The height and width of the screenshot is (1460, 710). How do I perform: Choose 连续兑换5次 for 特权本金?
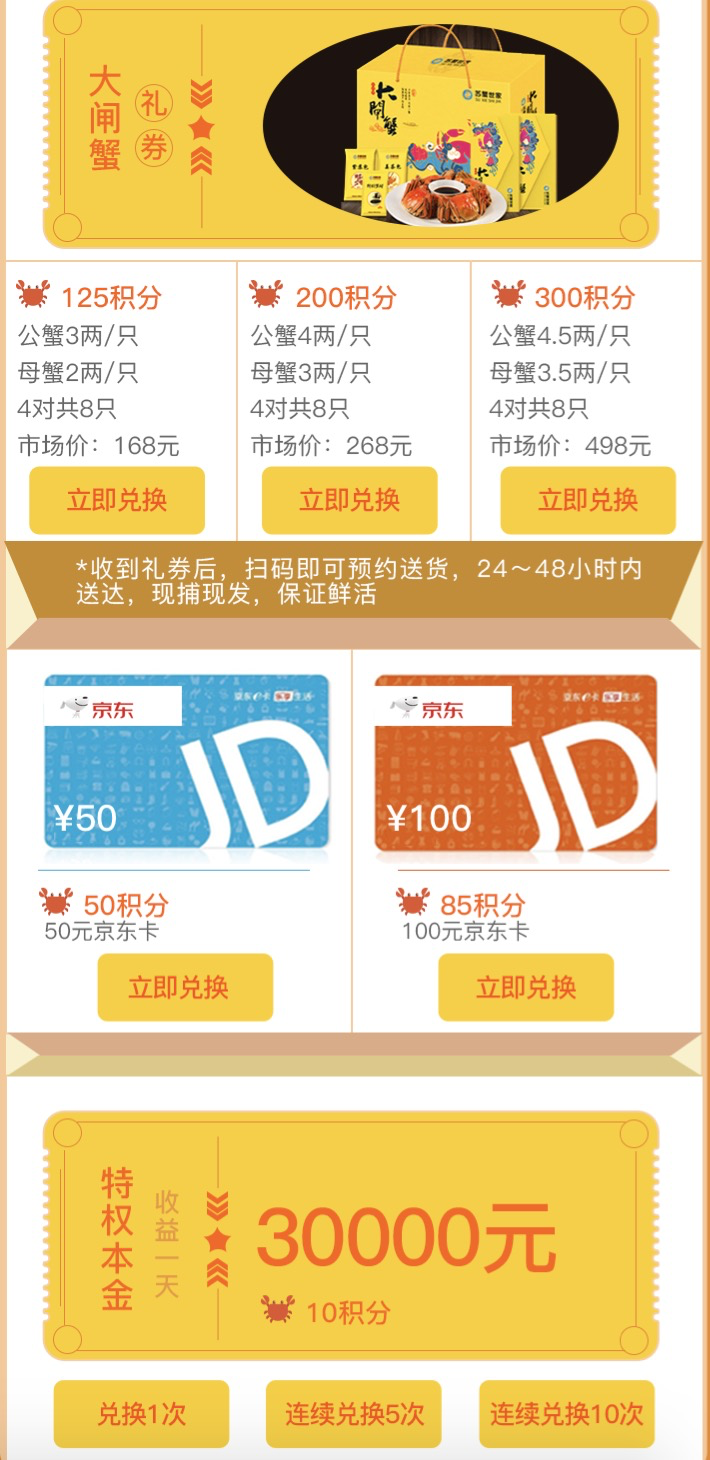353,1414
